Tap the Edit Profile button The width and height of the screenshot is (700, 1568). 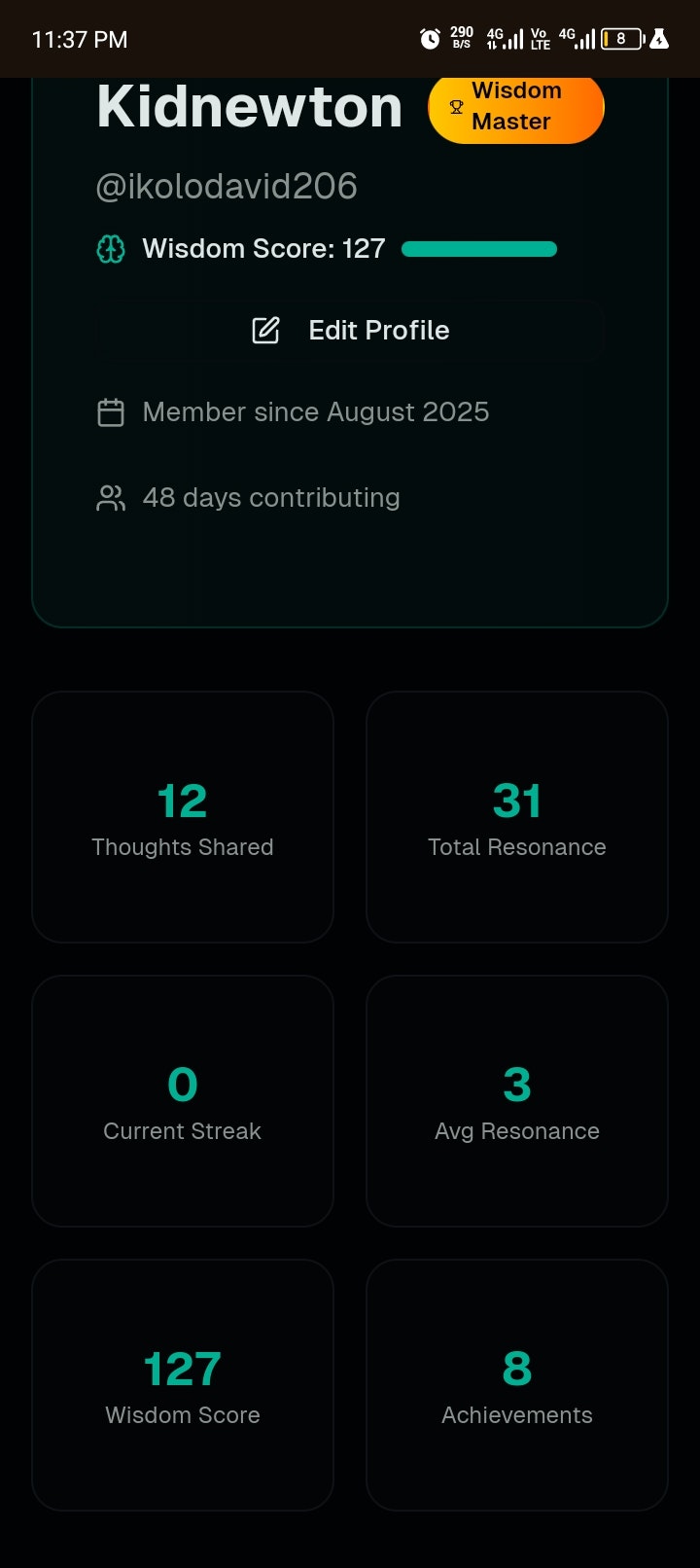(x=350, y=331)
